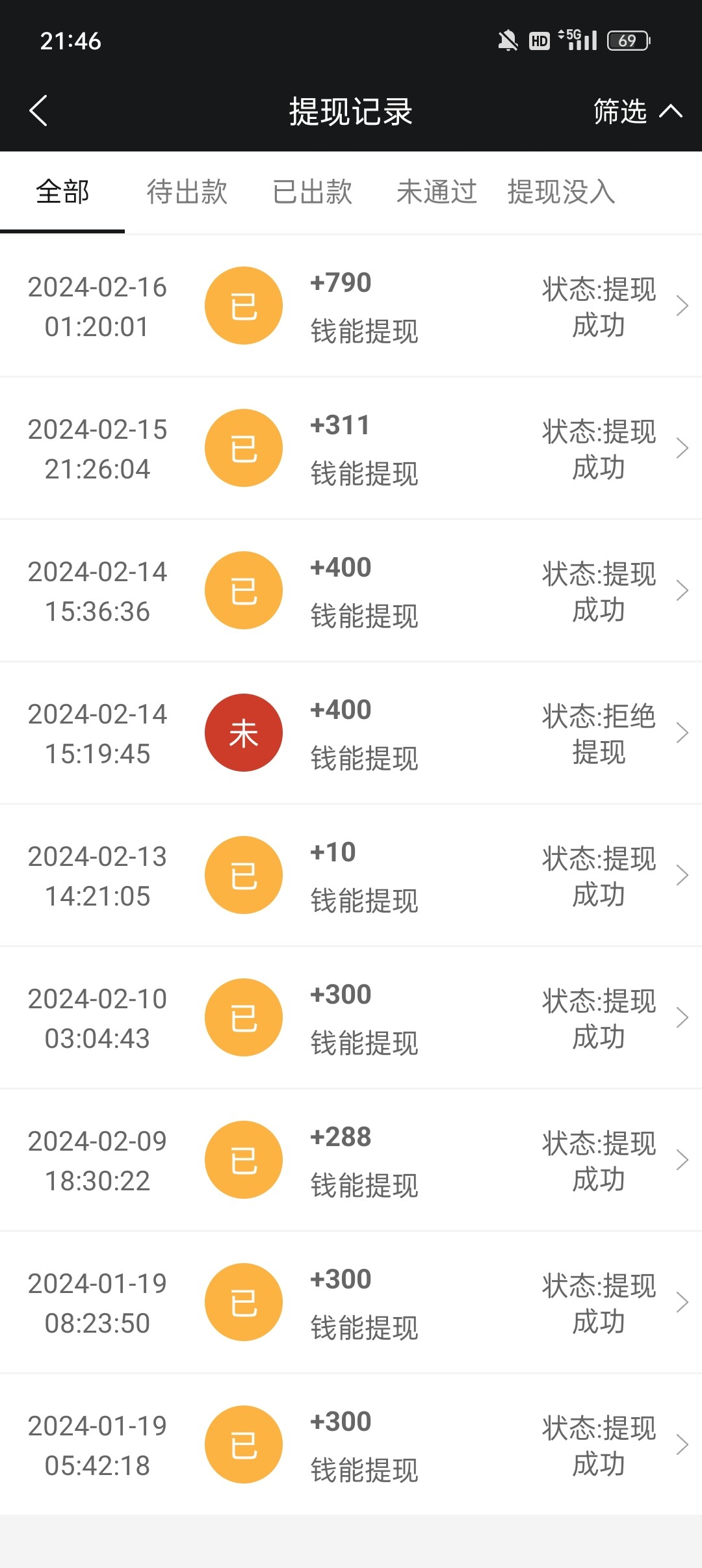Expand the rejected +400 record details

coord(682,732)
